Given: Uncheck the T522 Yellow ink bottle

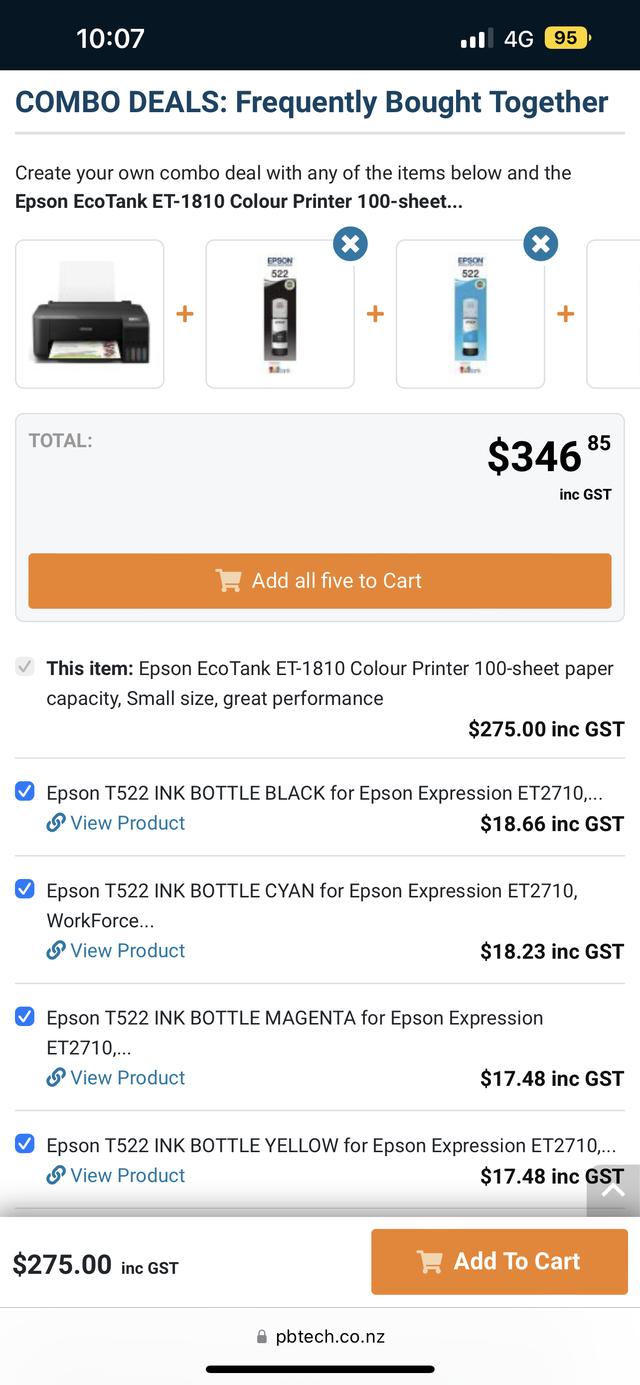Looking at the screenshot, I should point(25,1143).
